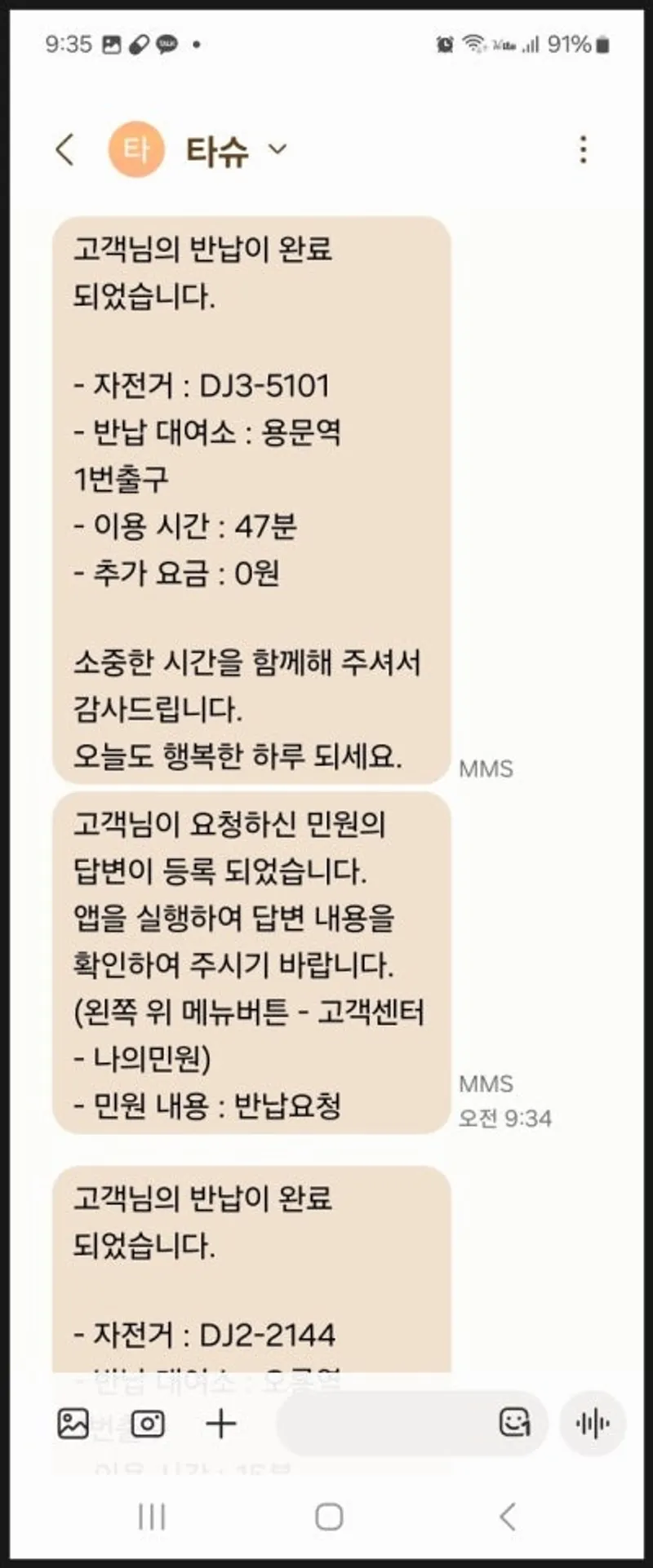This screenshot has height=1568, width=653.
Task: Expand the 타슈 contact dropdown
Action: click(278, 149)
